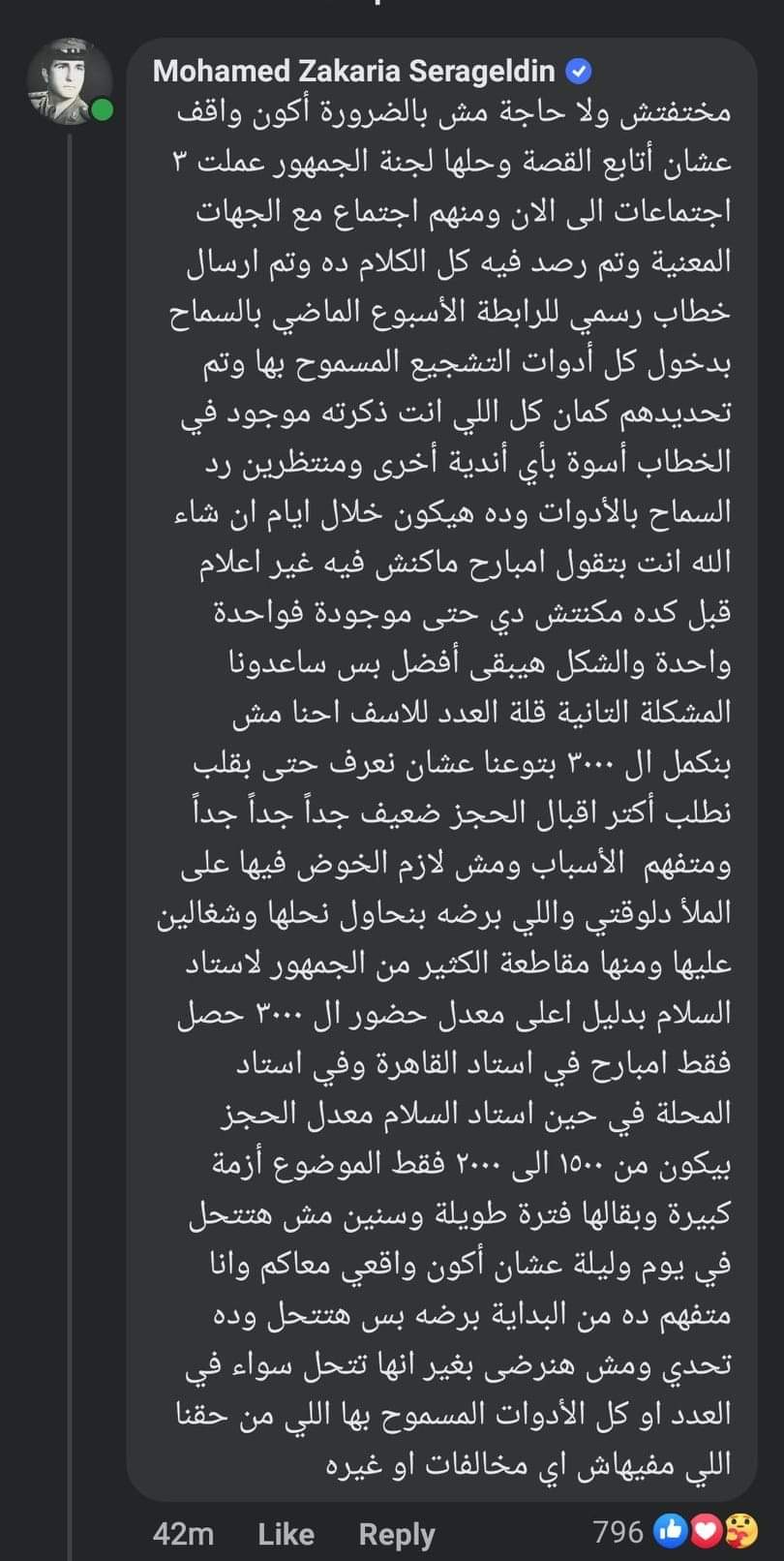Viewport: 784px width, 1561px height.
Task: Like Mohamed Zakaria Serageldin's comment
Action: [286, 1534]
